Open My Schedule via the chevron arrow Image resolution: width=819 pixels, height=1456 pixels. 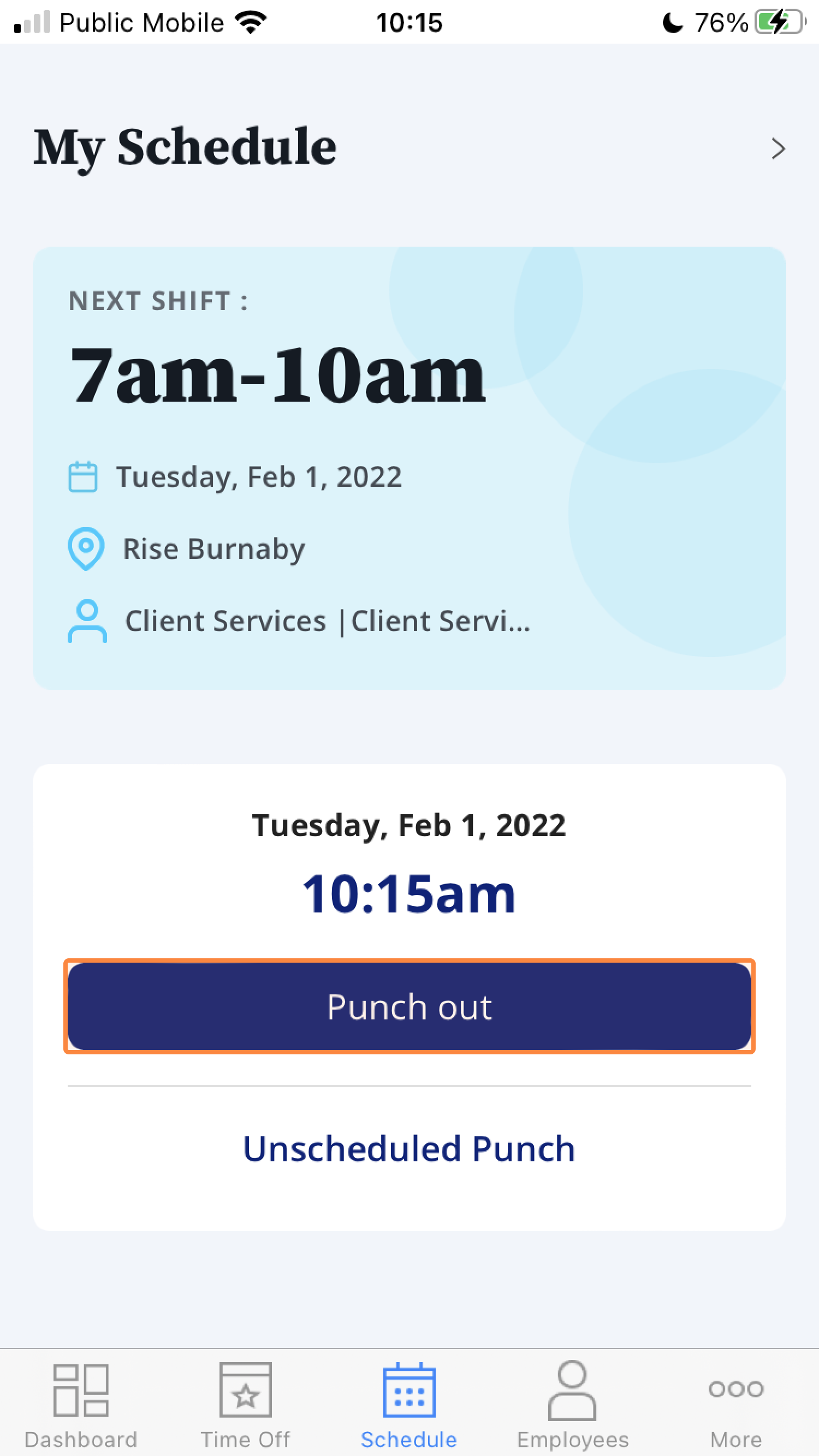tap(778, 148)
